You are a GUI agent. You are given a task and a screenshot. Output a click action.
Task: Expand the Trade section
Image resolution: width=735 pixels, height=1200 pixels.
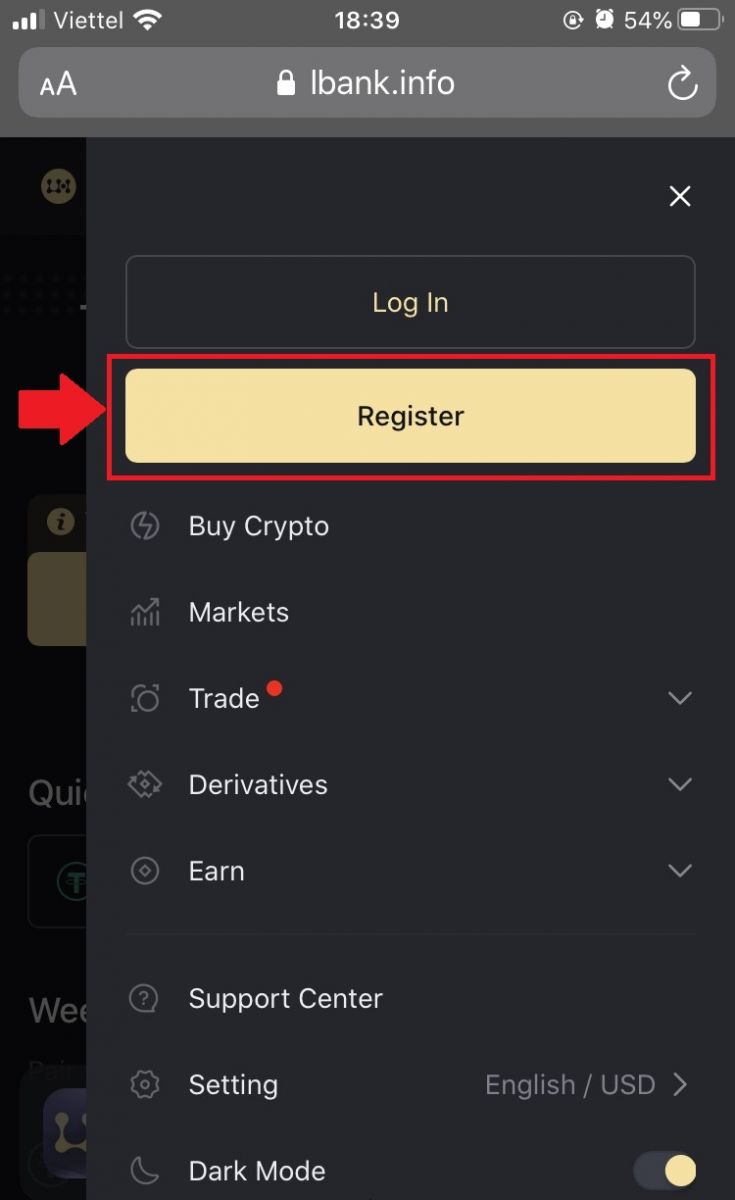(679, 698)
